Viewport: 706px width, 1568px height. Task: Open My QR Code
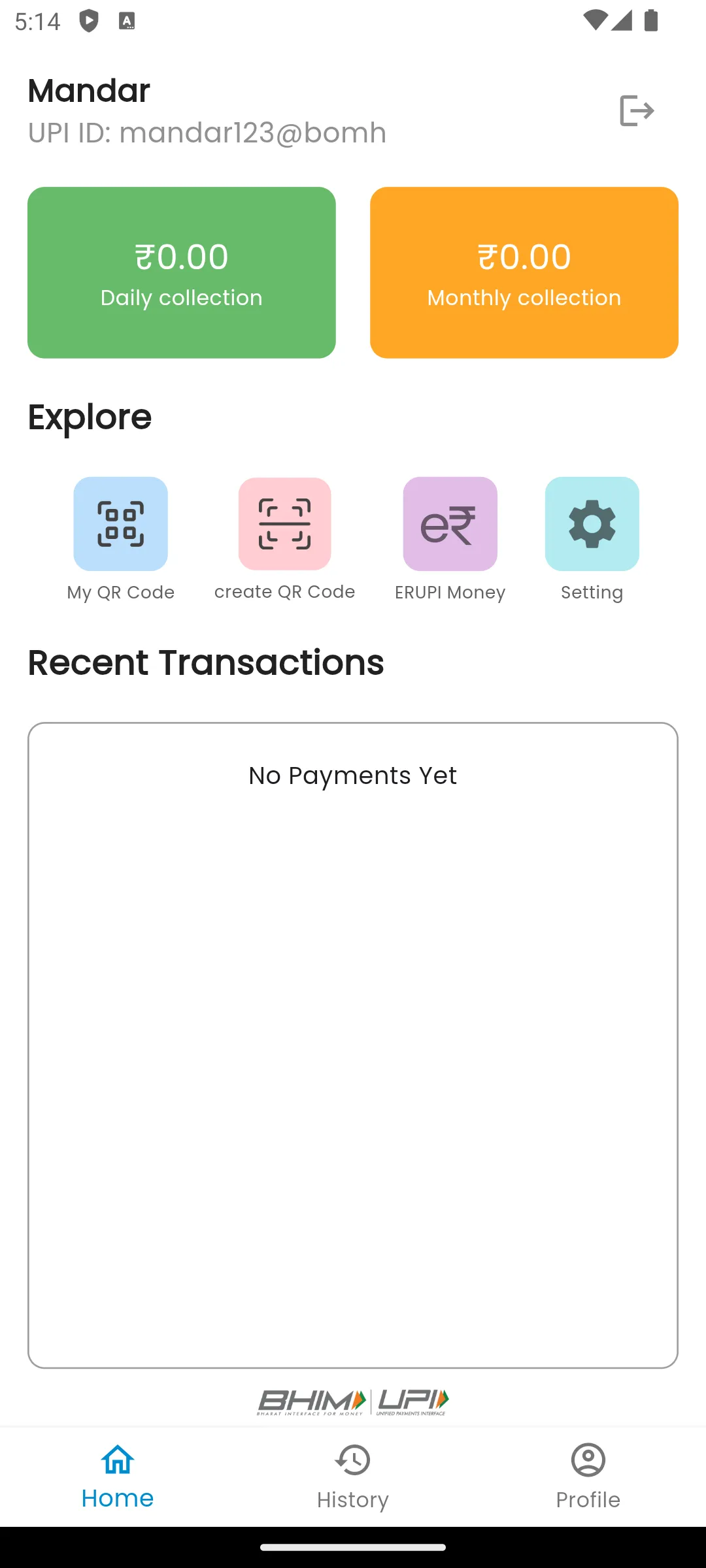tap(121, 524)
